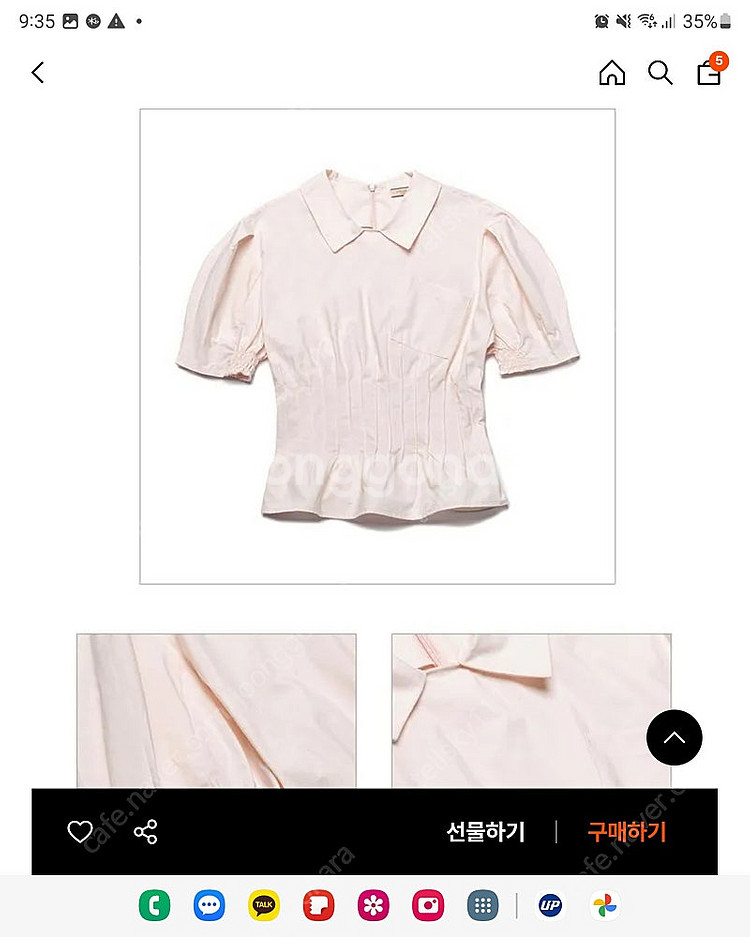The width and height of the screenshot is (750, 937).
Task: Jump to top with the up-arrow button
Action: (674, 738)
